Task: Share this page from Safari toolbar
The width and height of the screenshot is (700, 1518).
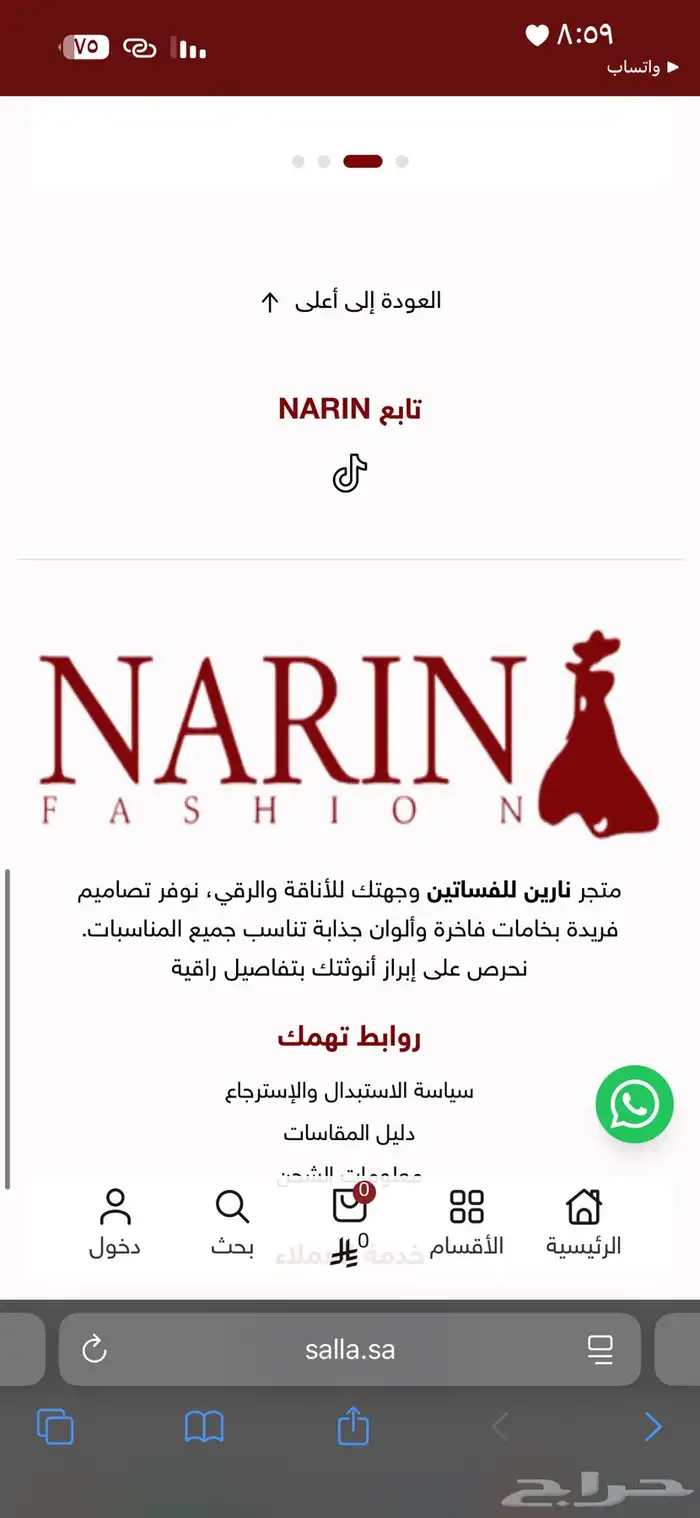Action: pyautogui.click(x=353, y=1427)
